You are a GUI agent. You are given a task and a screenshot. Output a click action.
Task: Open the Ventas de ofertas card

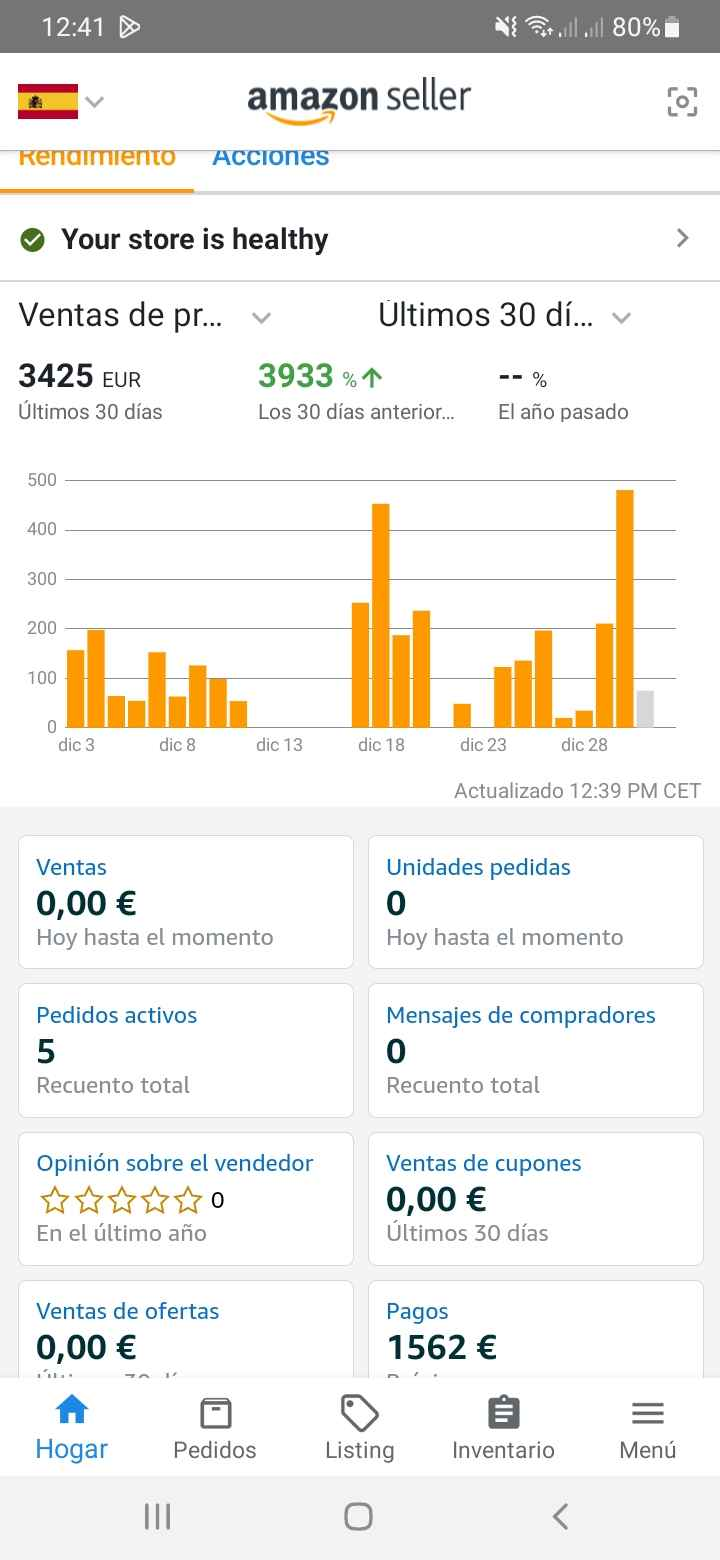coord(186,1329)
